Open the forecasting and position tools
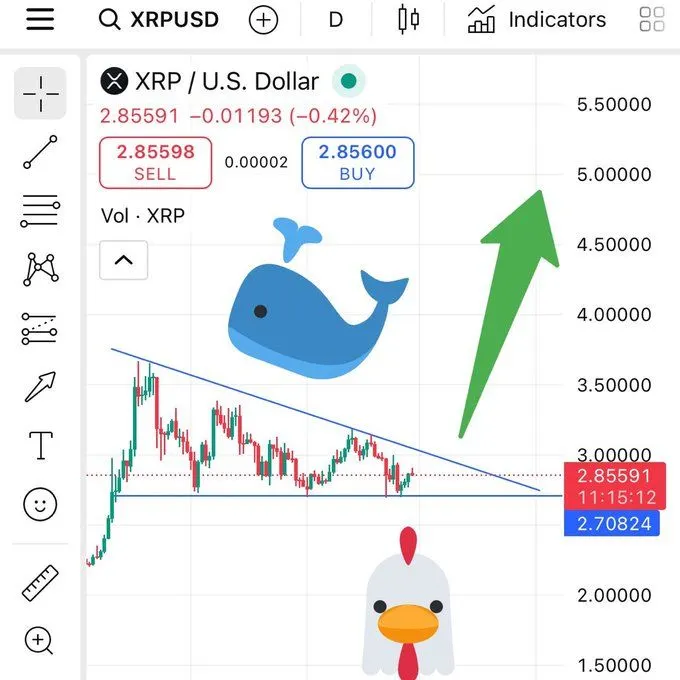Screen dimensions: 680x680 pyautogui.click(x=40, y=328)
